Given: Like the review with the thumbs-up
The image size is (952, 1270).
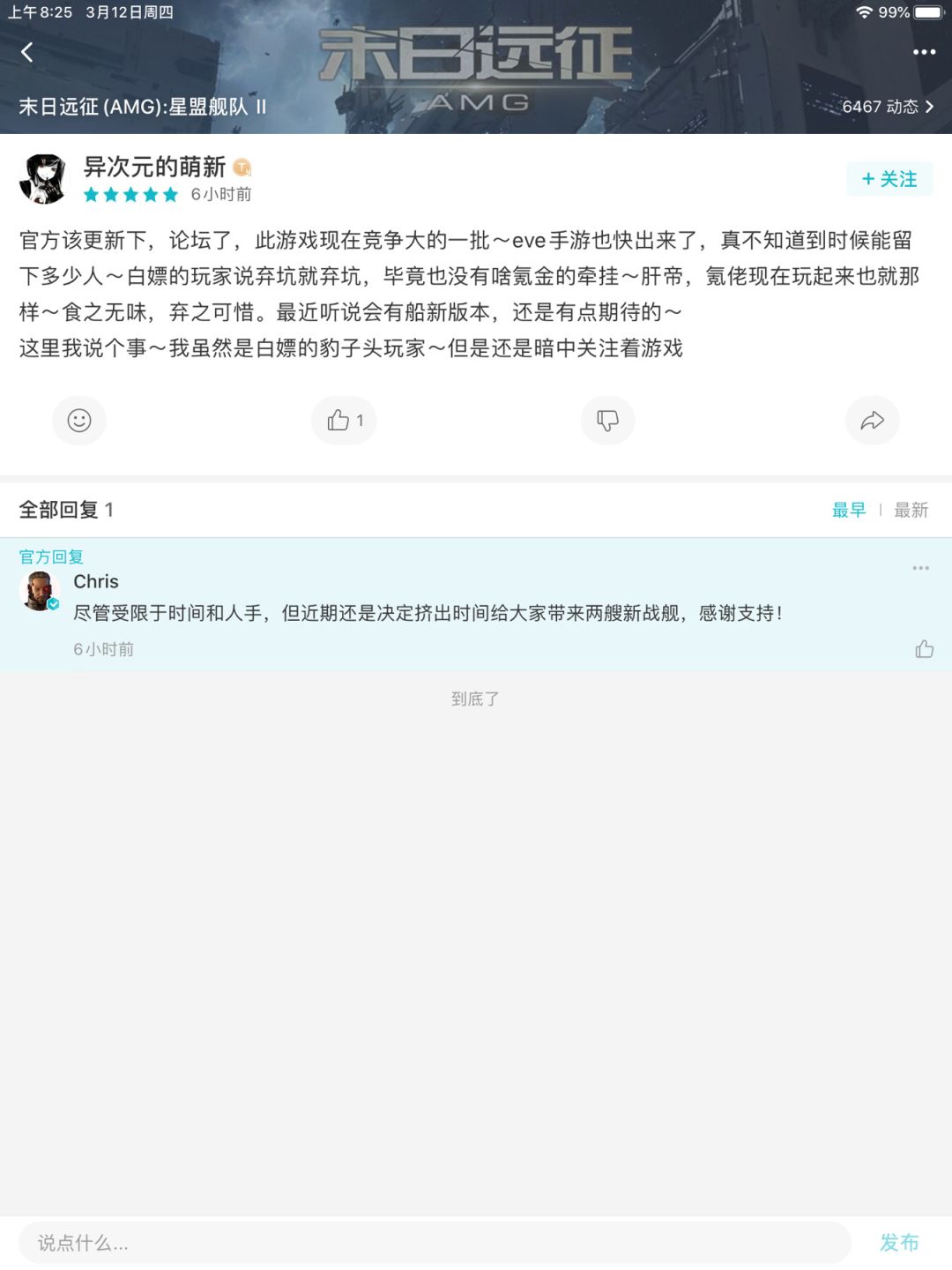Looking at the screenshot, I should point(344,421).
